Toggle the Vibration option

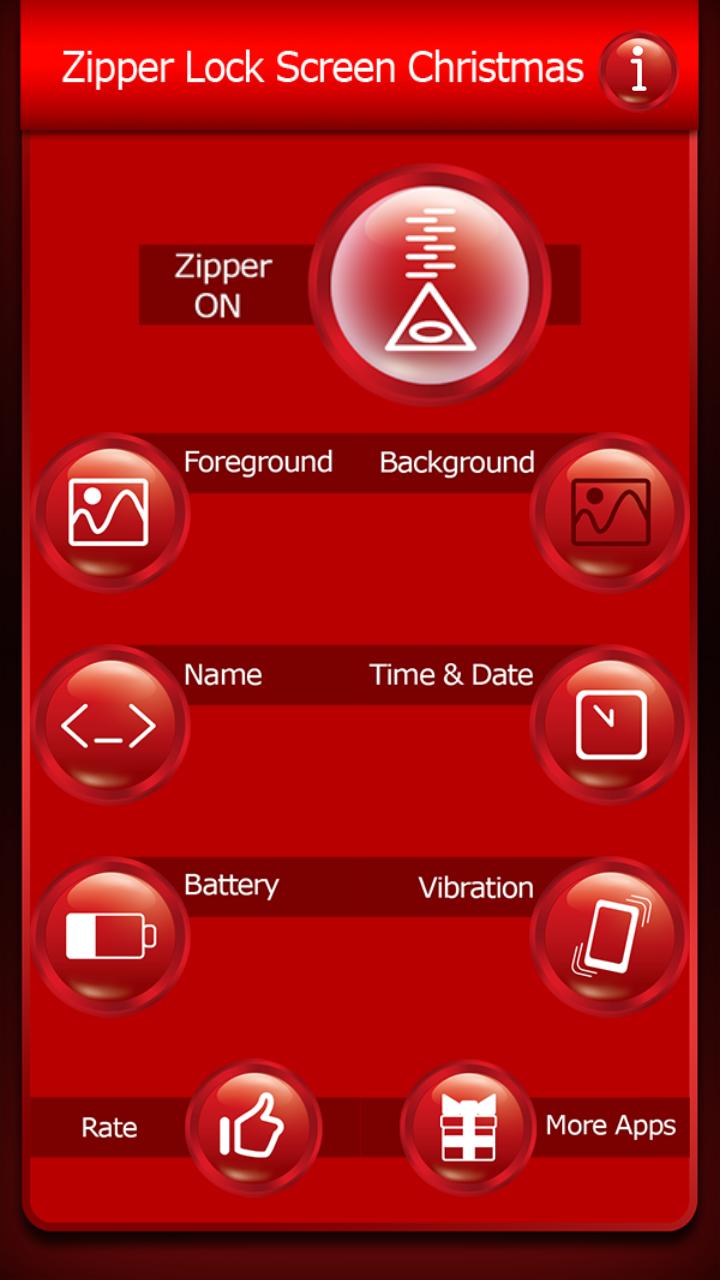tap(610, 937)
